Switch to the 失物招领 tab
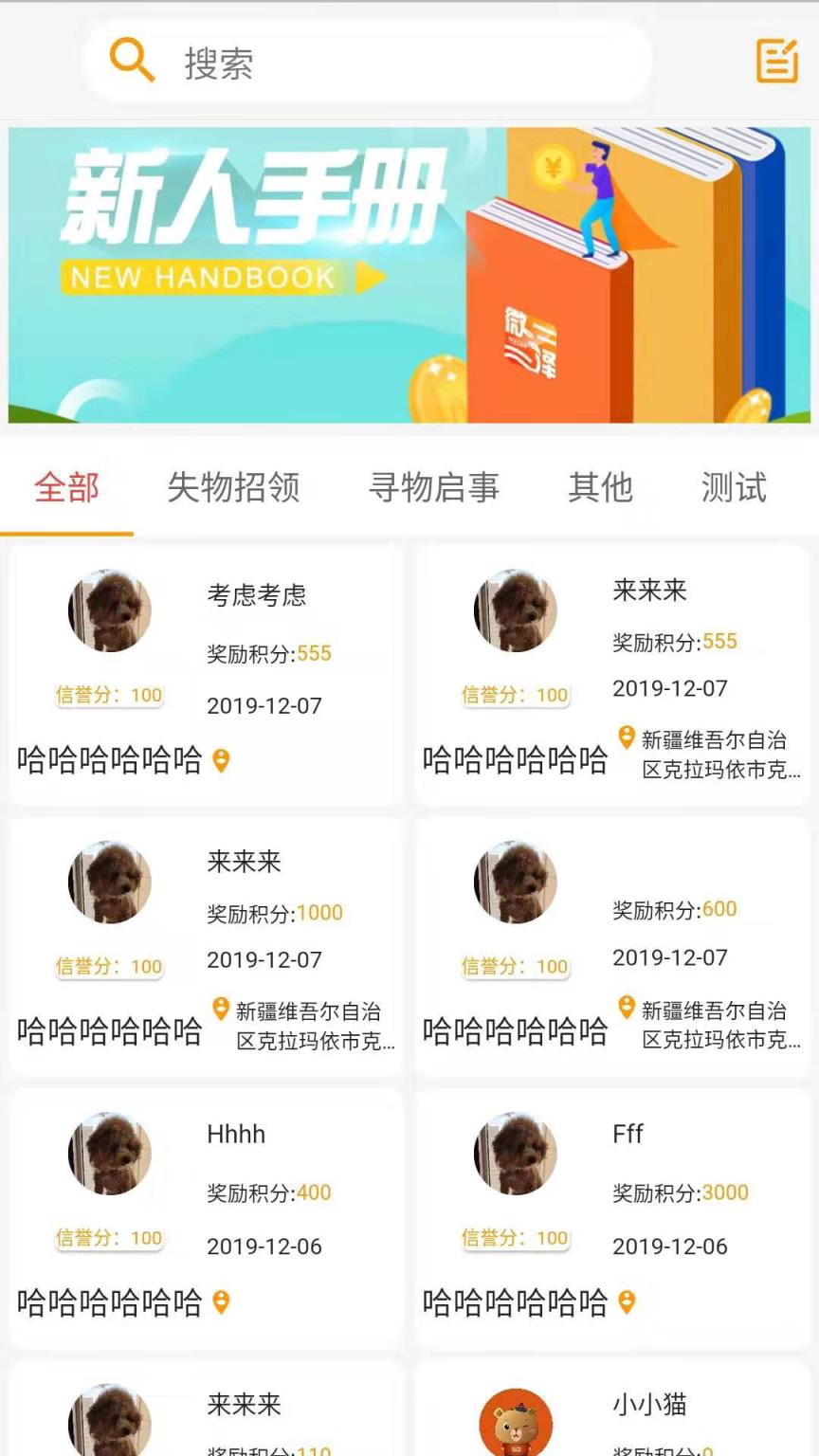 coord(233,488)
